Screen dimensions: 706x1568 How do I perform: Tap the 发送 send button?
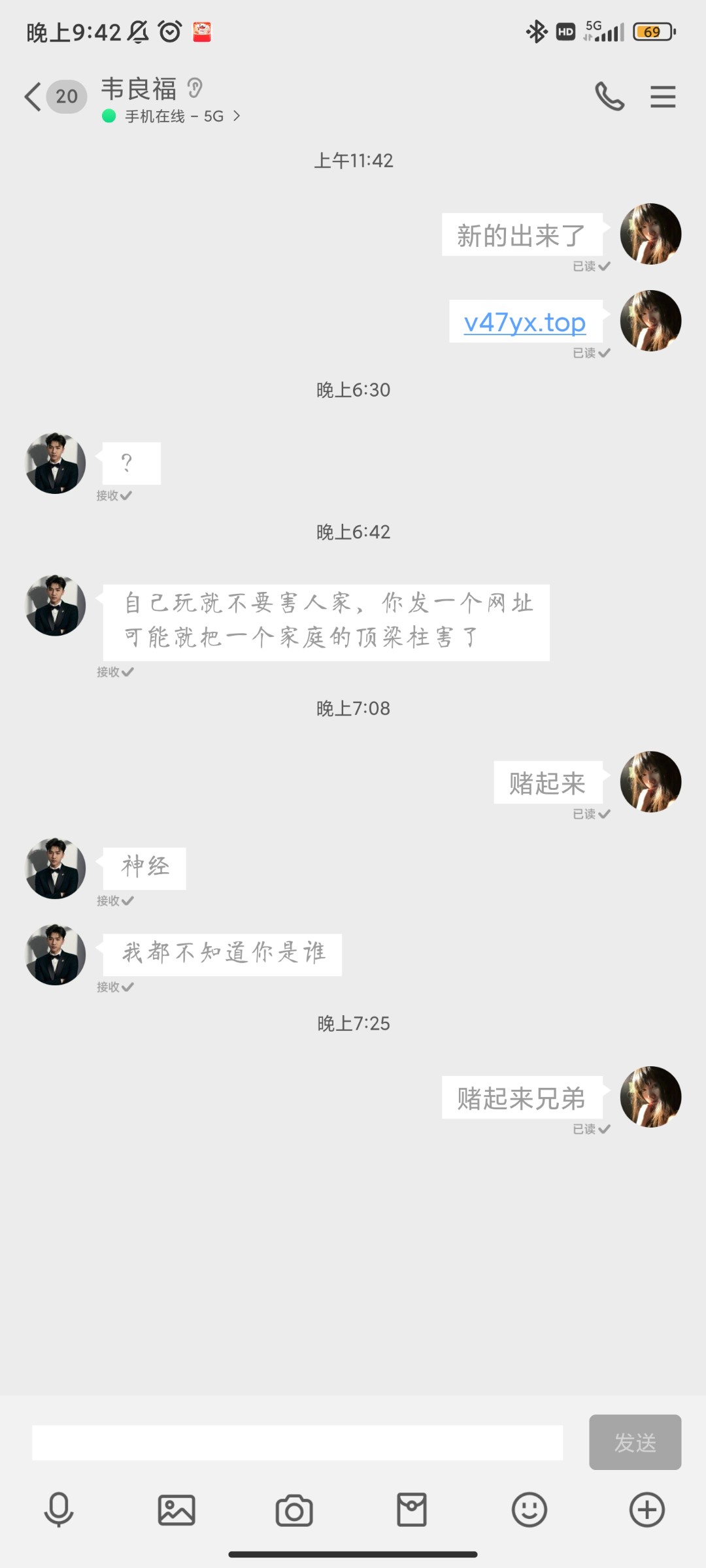tap(634, 1442)
